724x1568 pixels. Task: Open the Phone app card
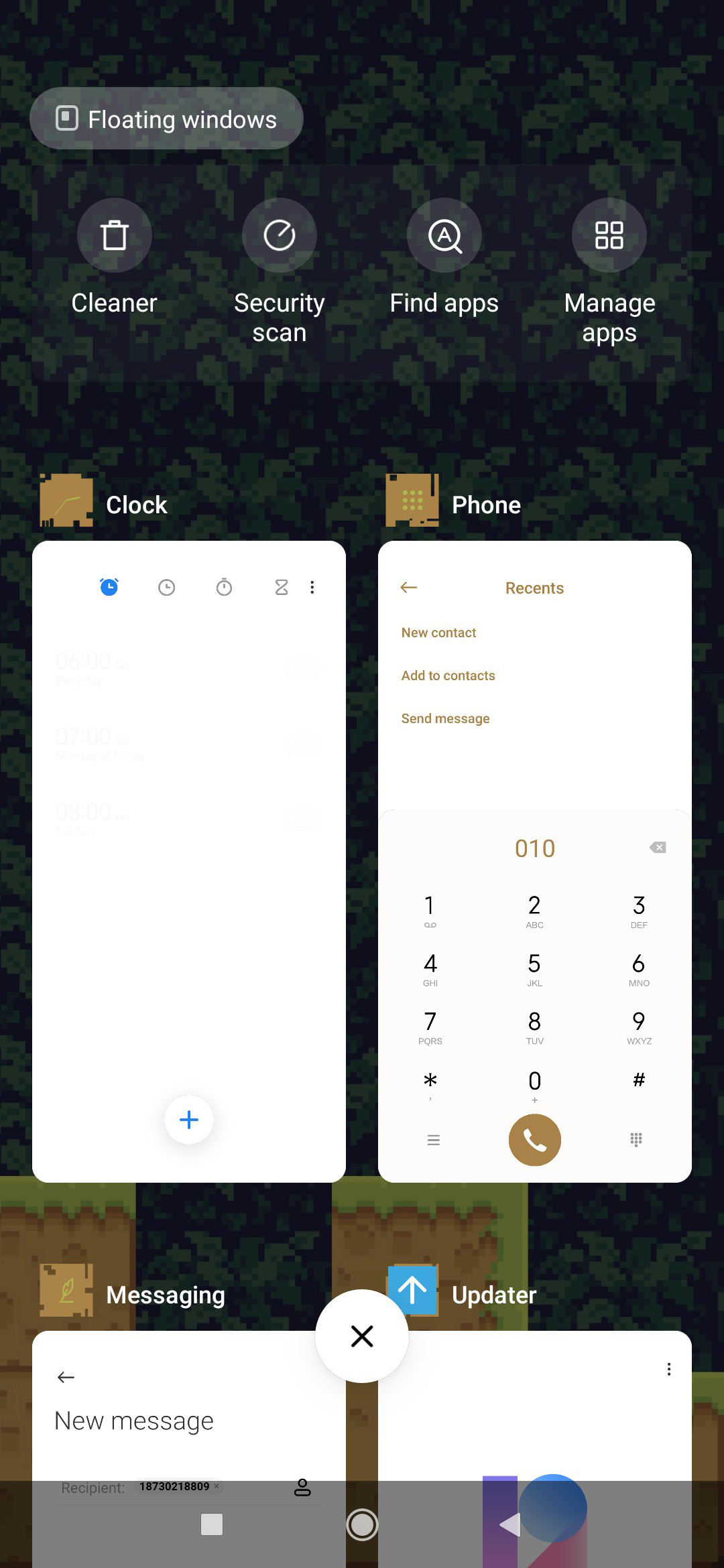(x=535, y=861)
